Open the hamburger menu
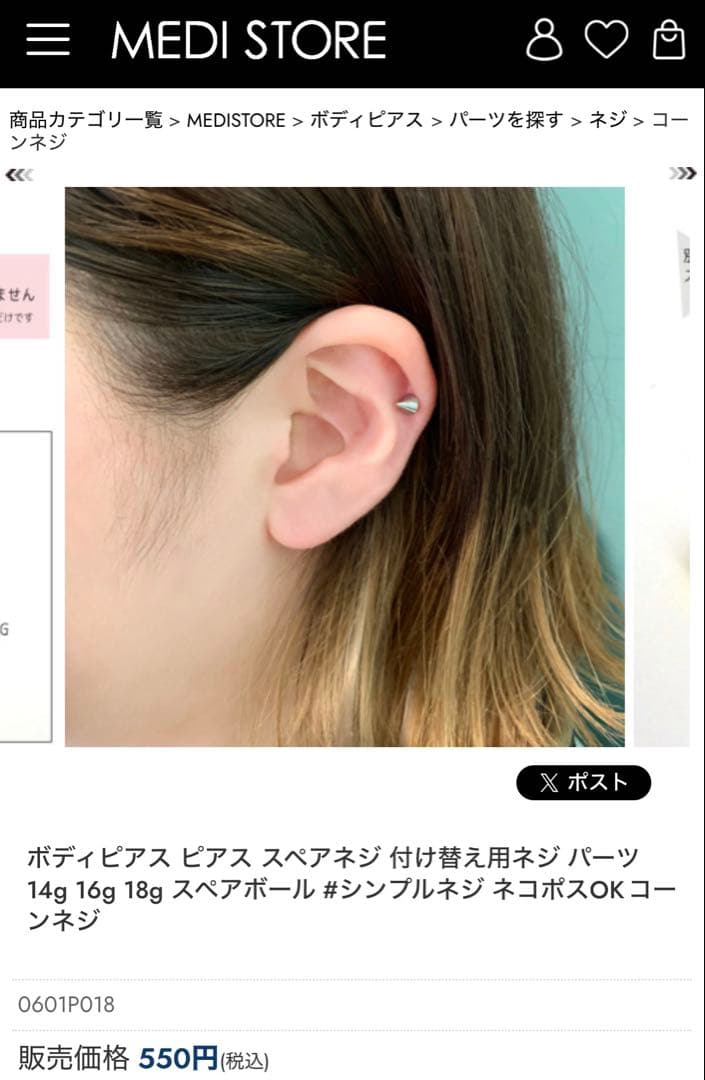Viewport: 705px width, 1080px height. click(x=47, y=40)
